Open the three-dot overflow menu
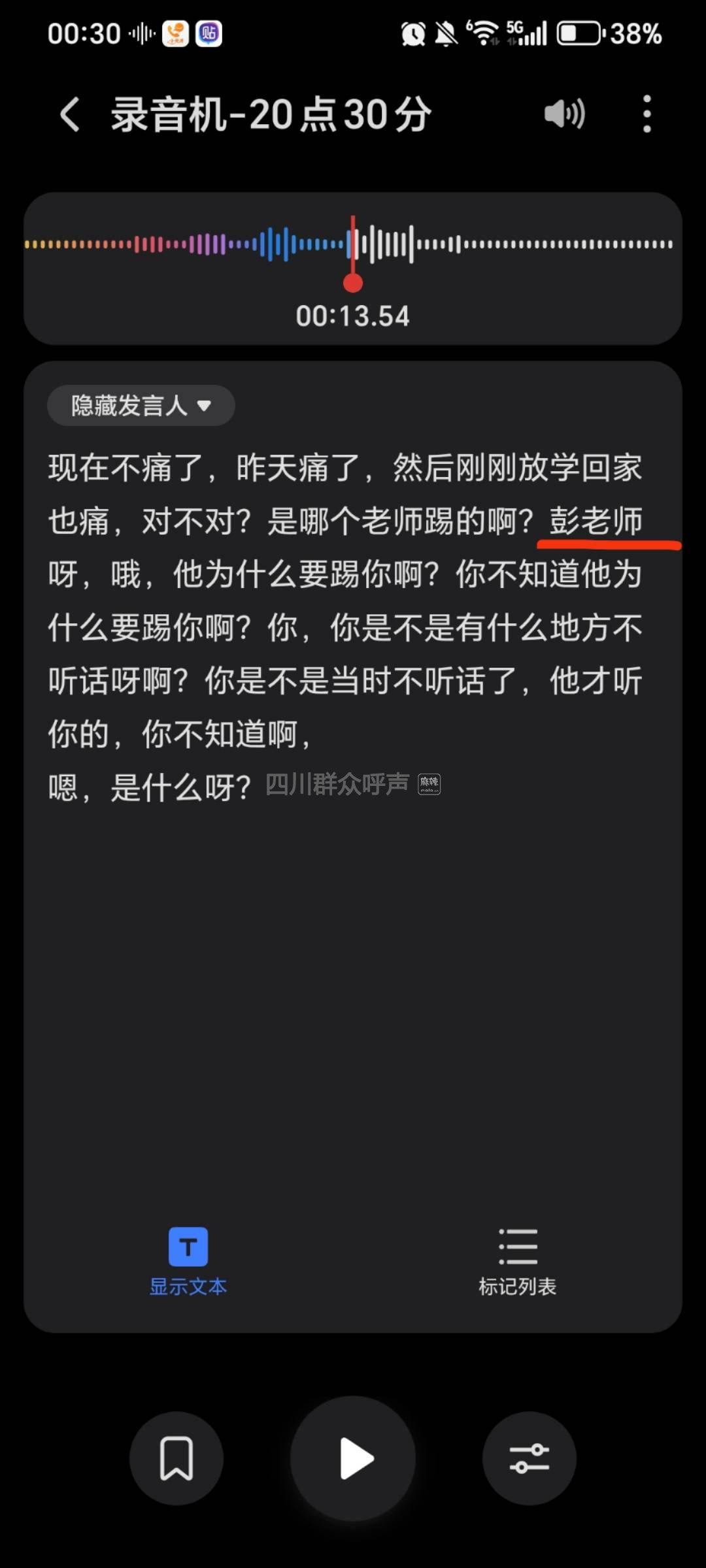 point(647,114)
